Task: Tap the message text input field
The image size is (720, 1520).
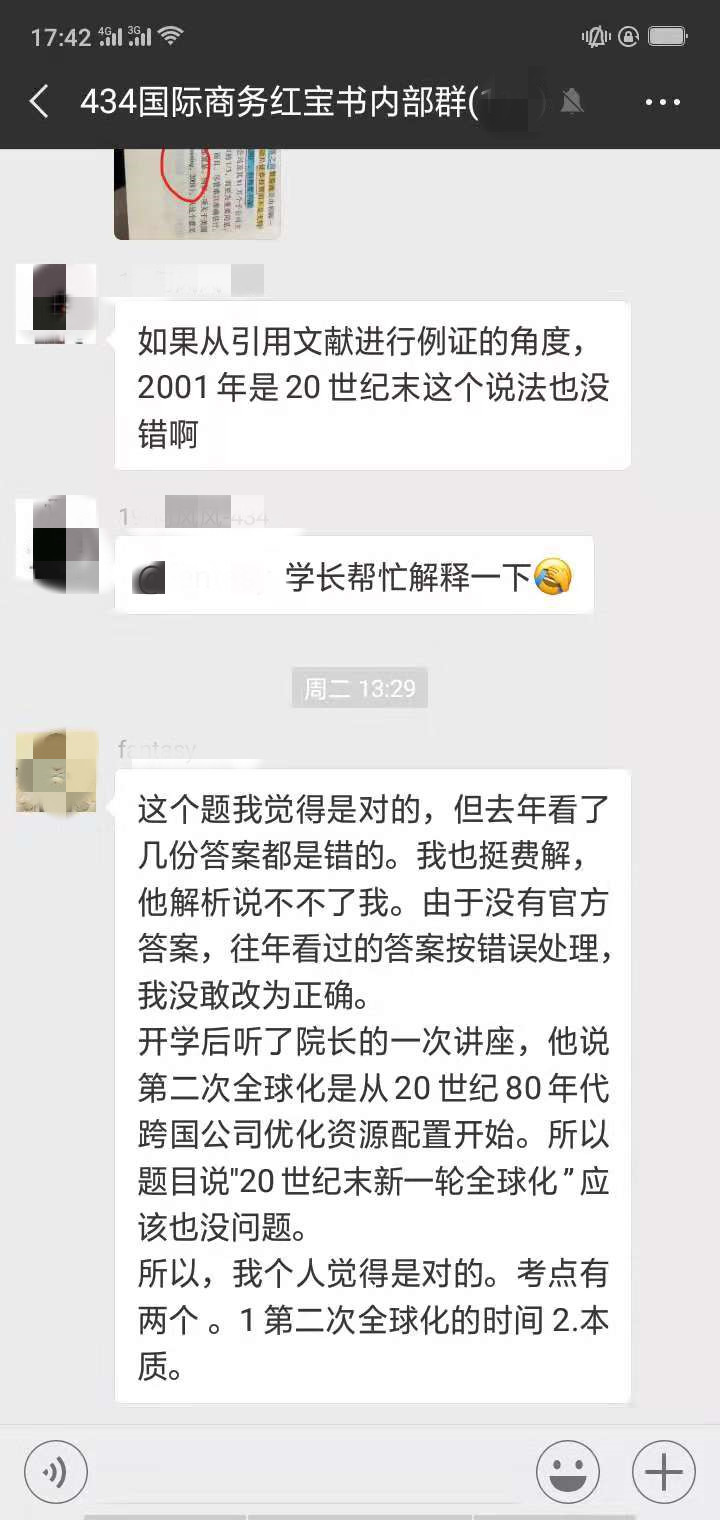Action: pos(312,1472)
